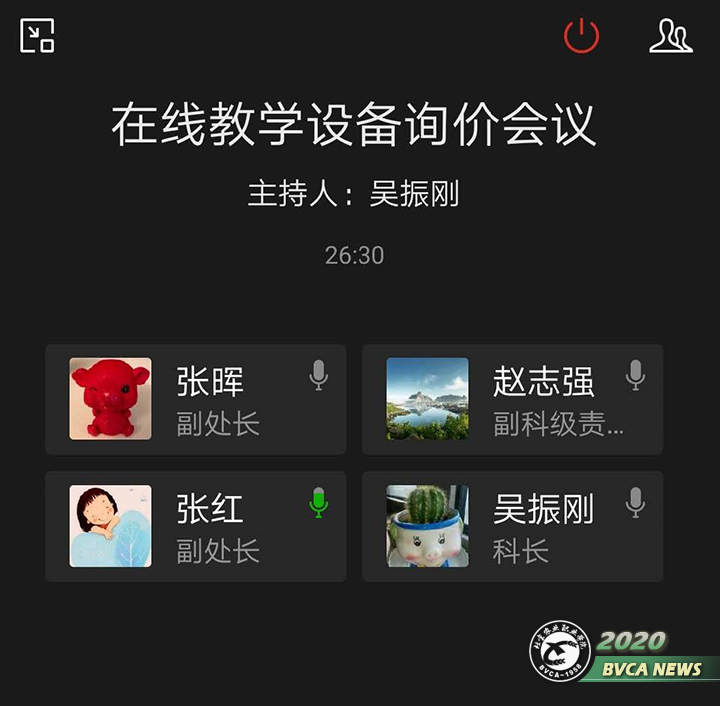This screenshot has height=706, width=720.
Task: Select participant 张晖's card
Action: tap(195, 399)
